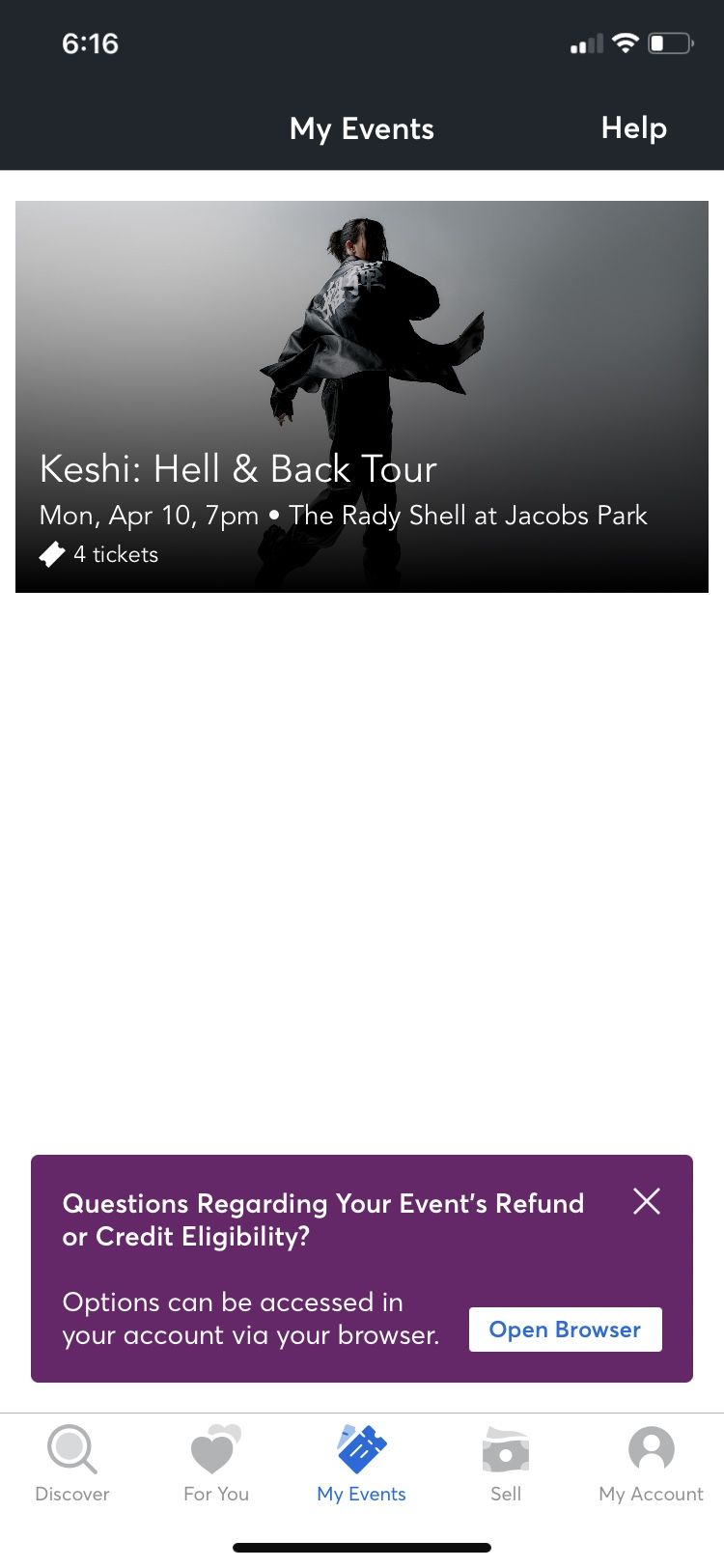This screenshot has width=724, height=1568.
Task: Switch to the Discover tab
Action: [x=72, y=1463]
